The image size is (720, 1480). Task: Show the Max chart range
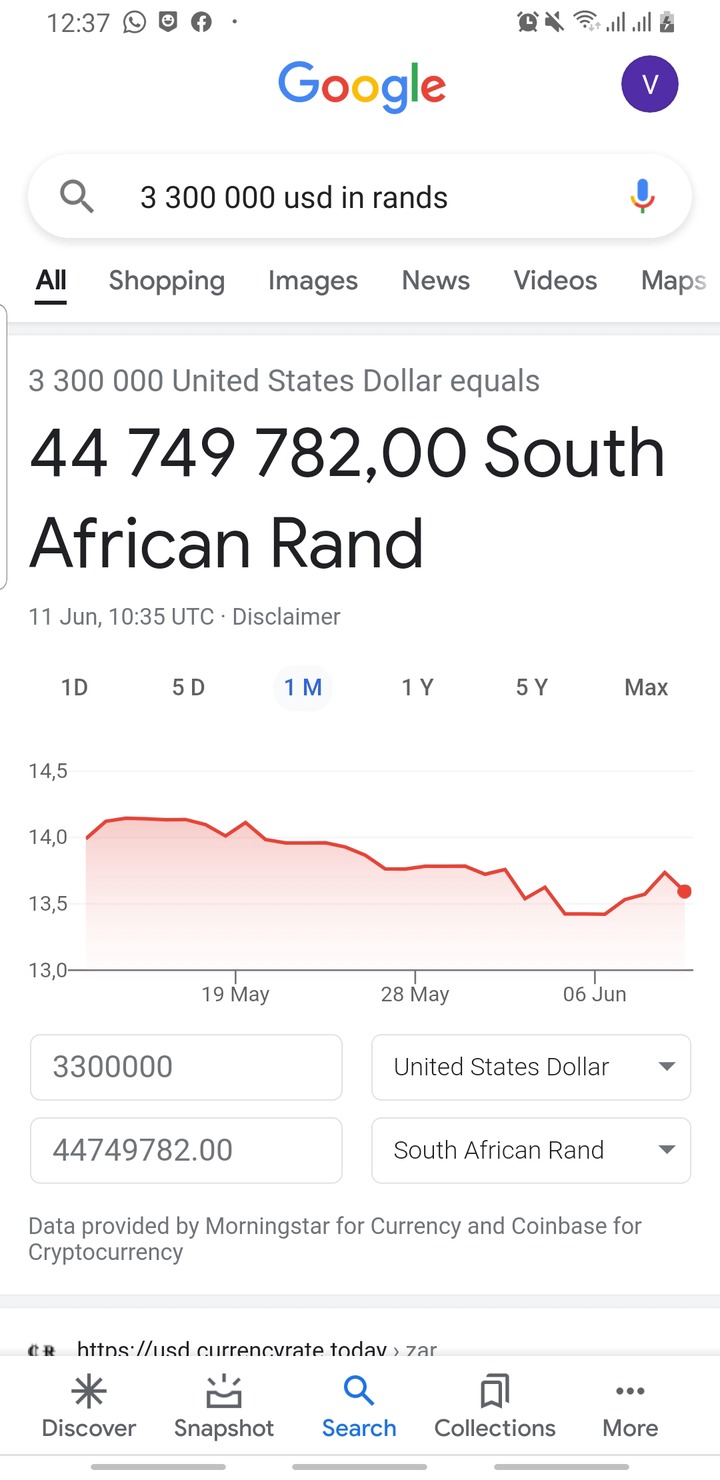click(646, 688)
